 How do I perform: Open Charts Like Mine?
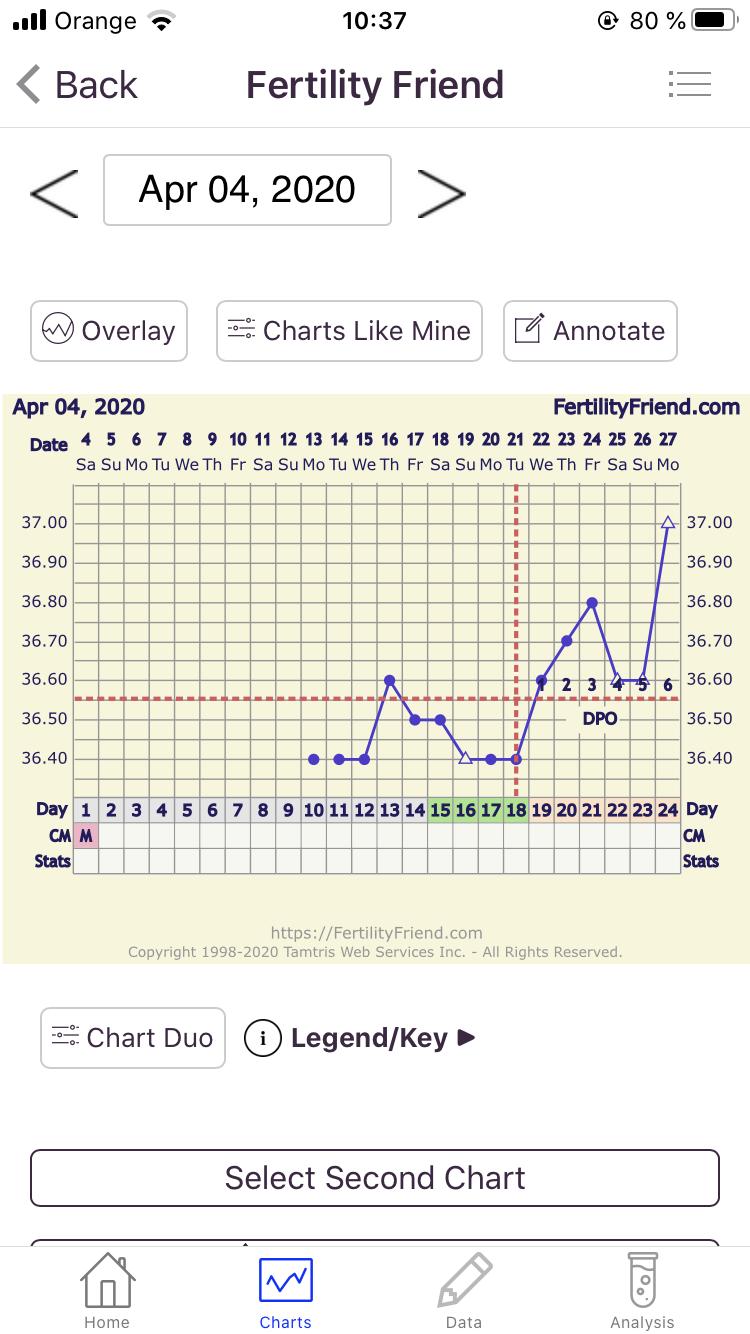349,331
